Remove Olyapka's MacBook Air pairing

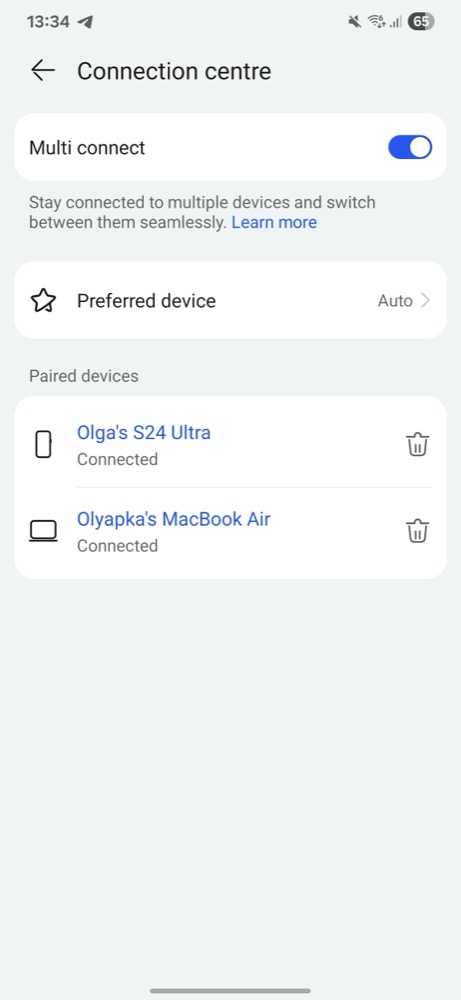pyautogui.click(x=418, y=531)
